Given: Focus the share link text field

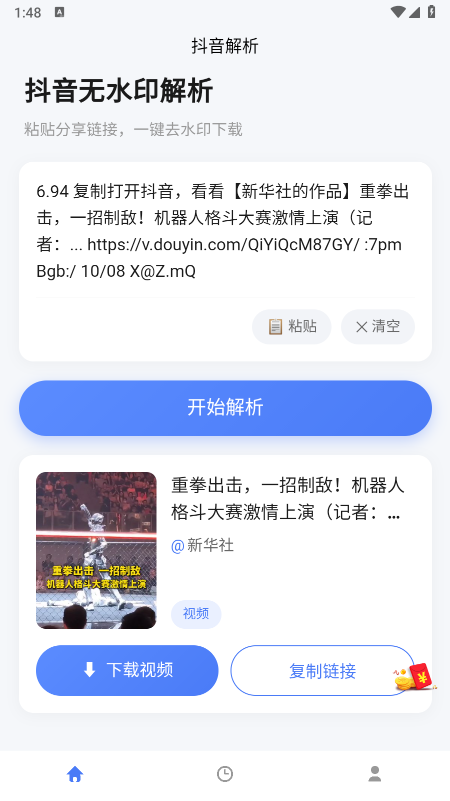Looking at the screenshot, I should [225, 231].
